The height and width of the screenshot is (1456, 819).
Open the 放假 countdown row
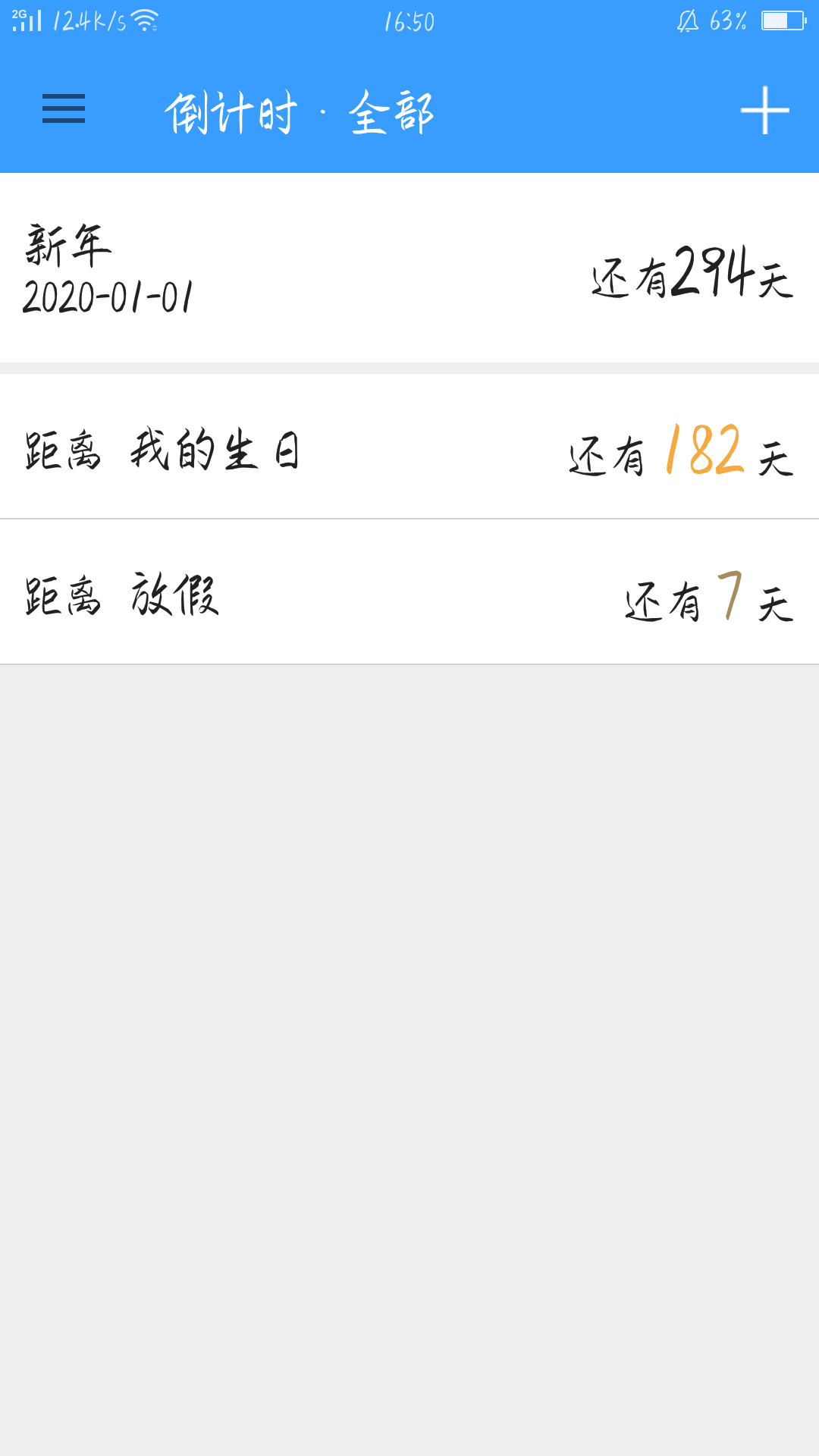click(409, 592)
